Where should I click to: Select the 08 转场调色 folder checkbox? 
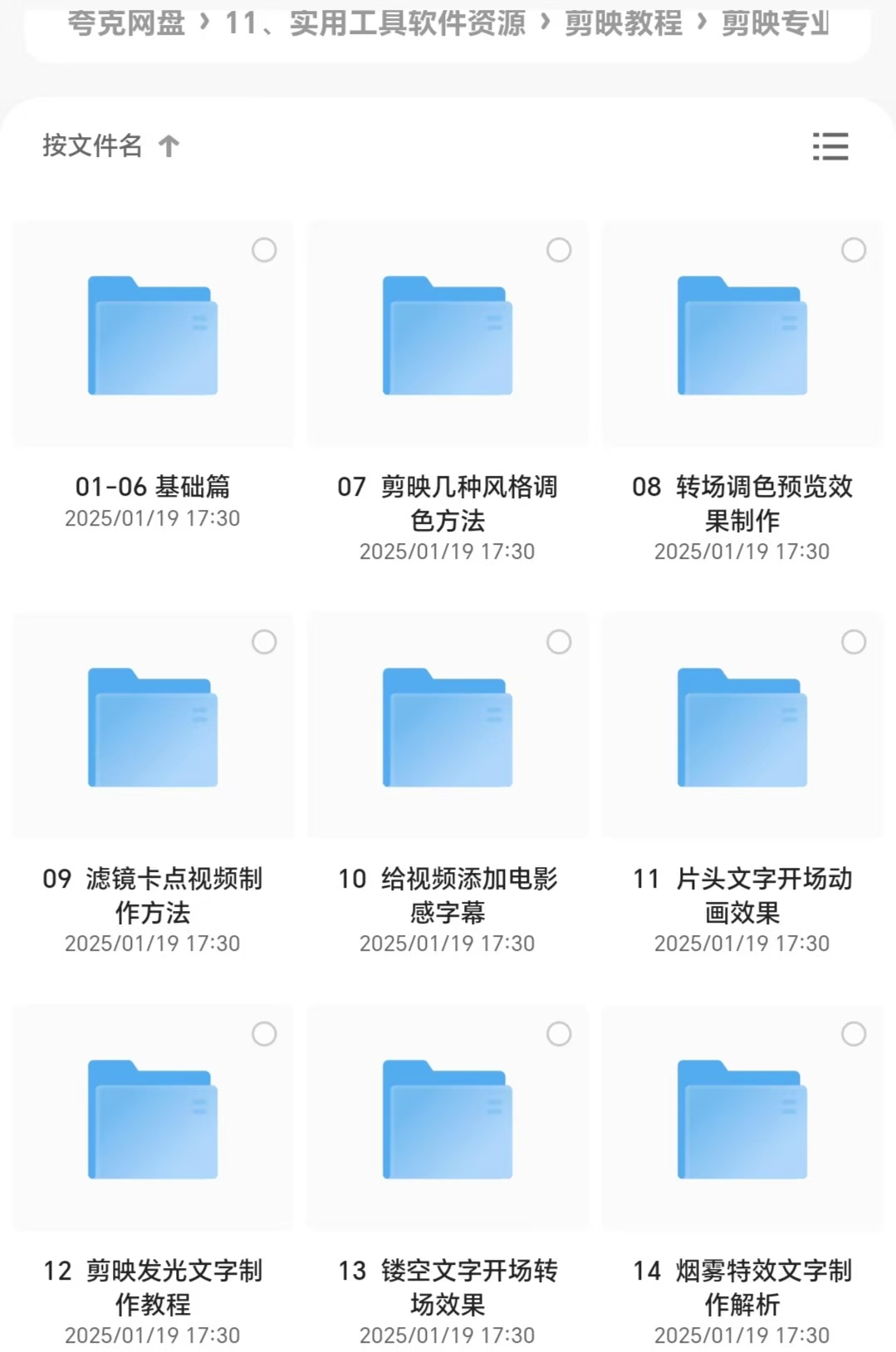point(854,250)
